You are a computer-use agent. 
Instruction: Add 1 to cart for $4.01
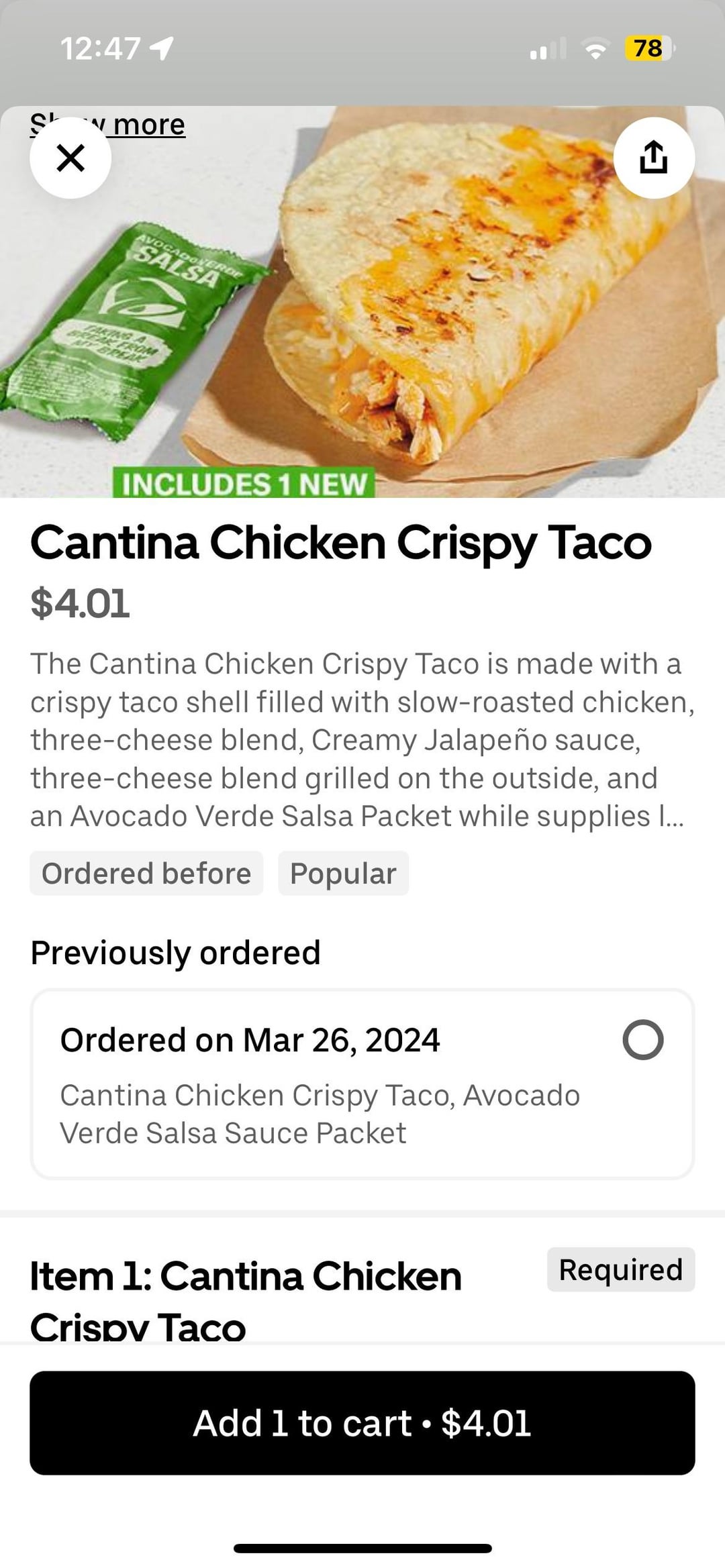[x=362, y=1423]
